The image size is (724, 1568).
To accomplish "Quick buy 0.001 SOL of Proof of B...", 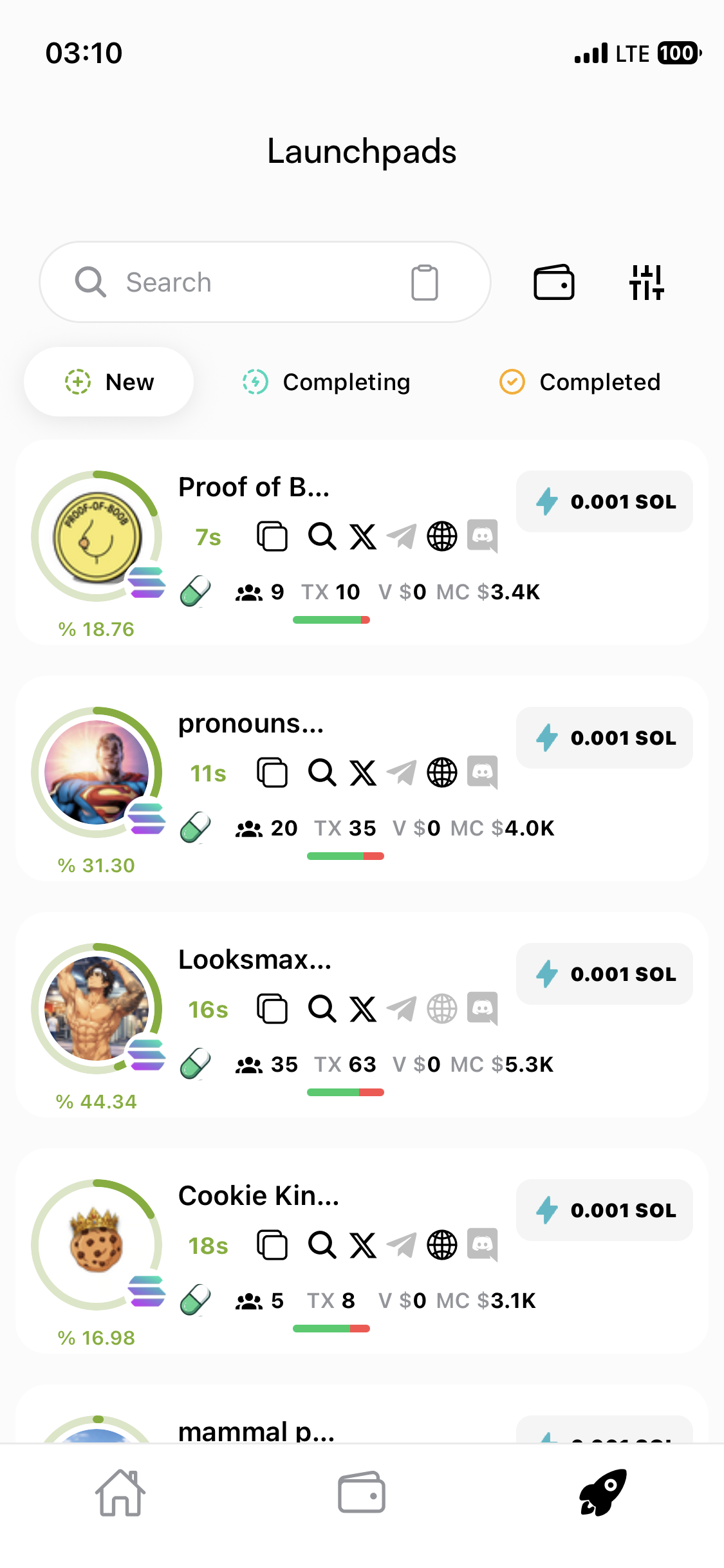I will coord(604,501).
